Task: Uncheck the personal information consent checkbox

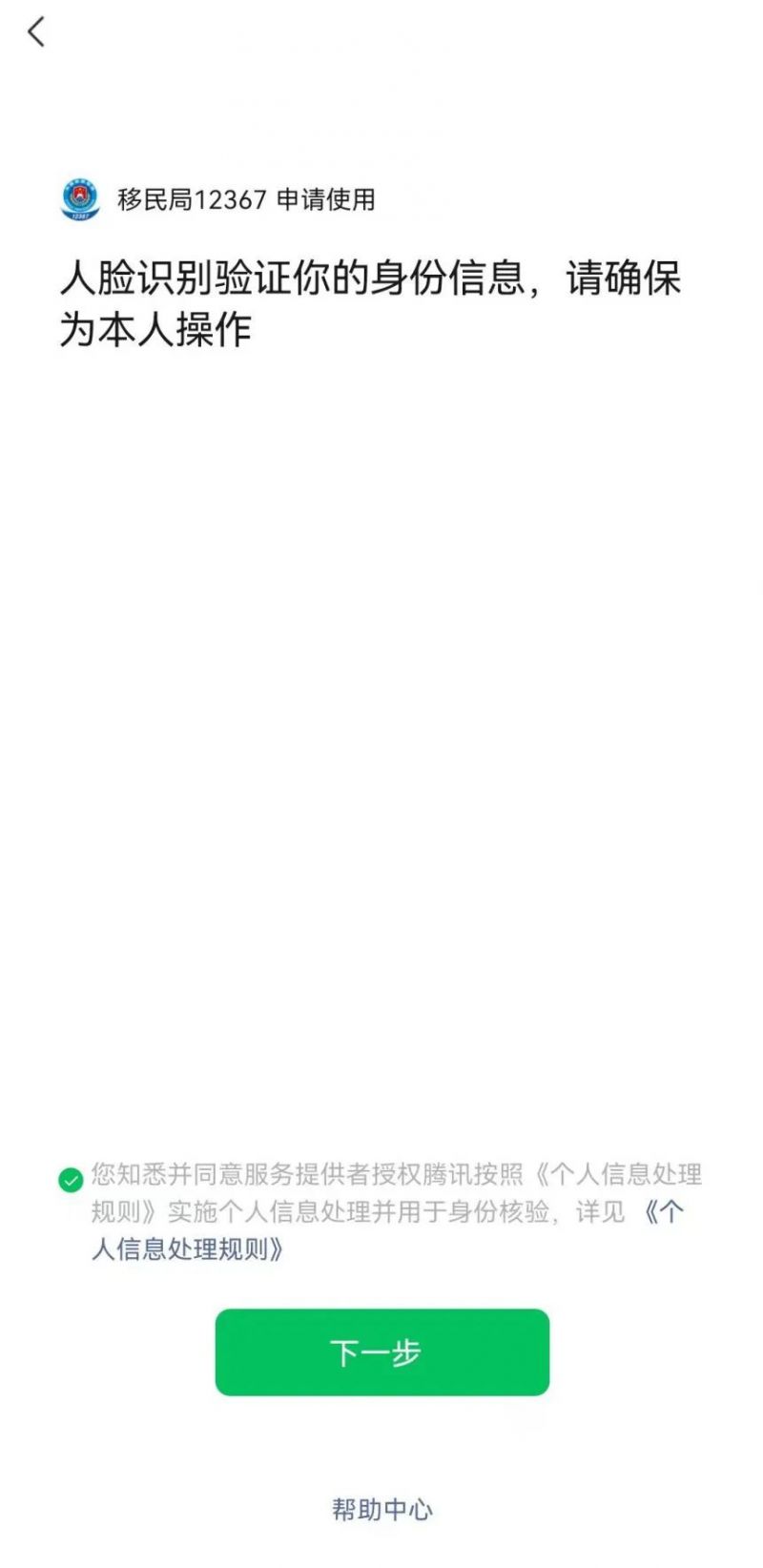Action: pyautogui.click(x=71, y=1180)
